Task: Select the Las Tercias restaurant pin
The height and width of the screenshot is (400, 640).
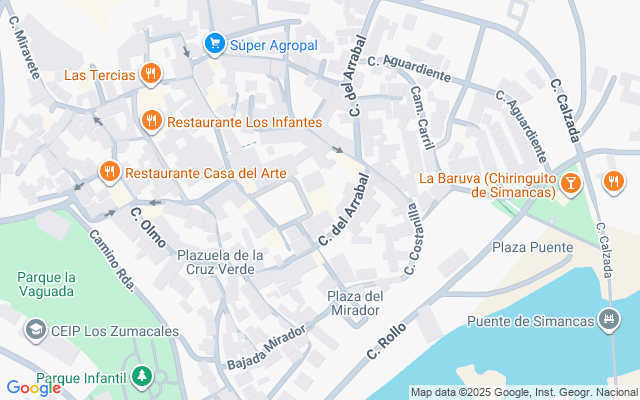Action: (x=151, y=74)
